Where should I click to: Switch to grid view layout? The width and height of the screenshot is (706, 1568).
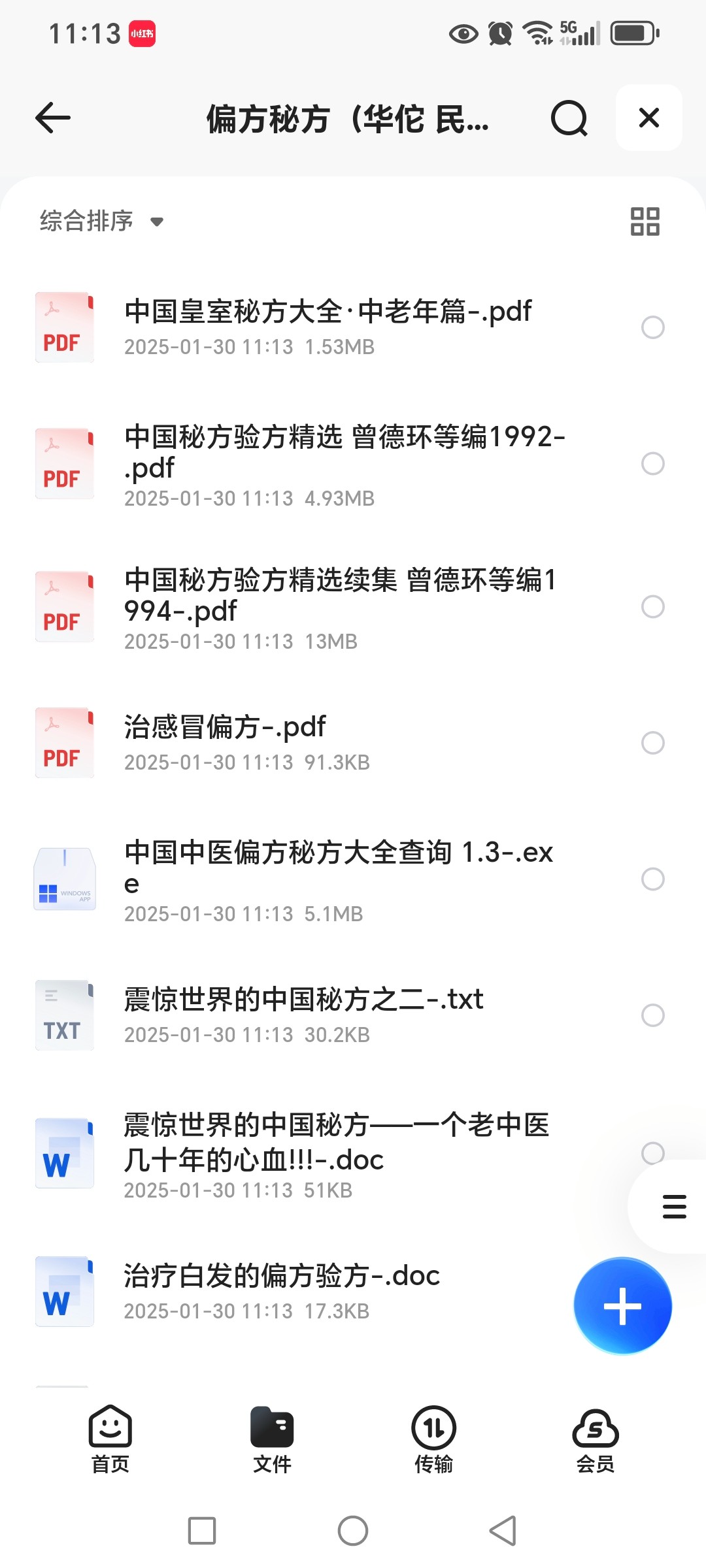point(645,221)
